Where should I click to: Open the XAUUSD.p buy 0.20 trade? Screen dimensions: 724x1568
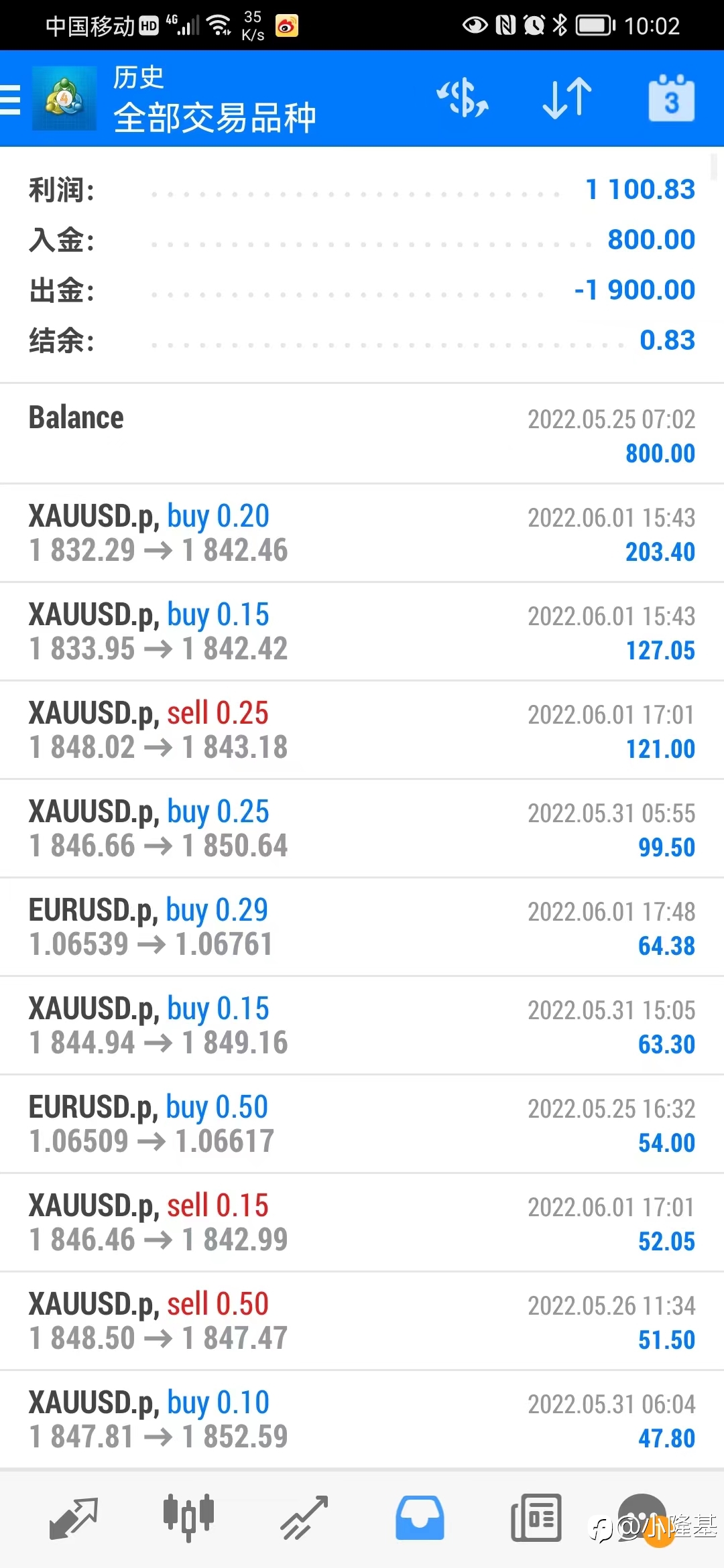pyautogui.click(x=362, y=533)
